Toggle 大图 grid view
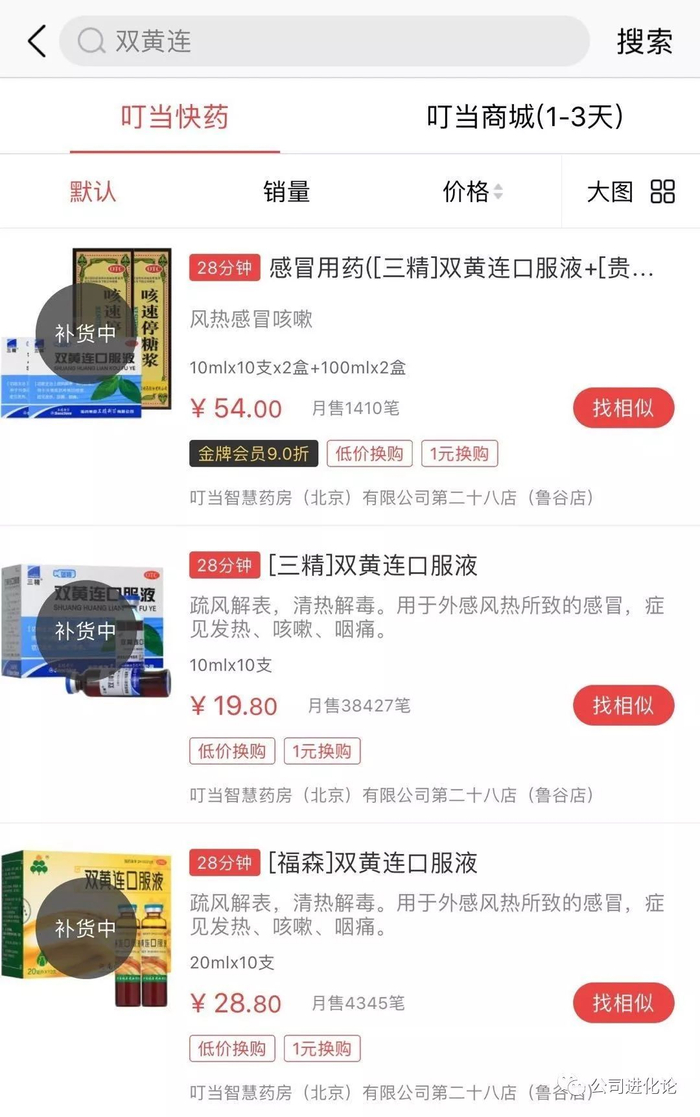 coord(631,191)
